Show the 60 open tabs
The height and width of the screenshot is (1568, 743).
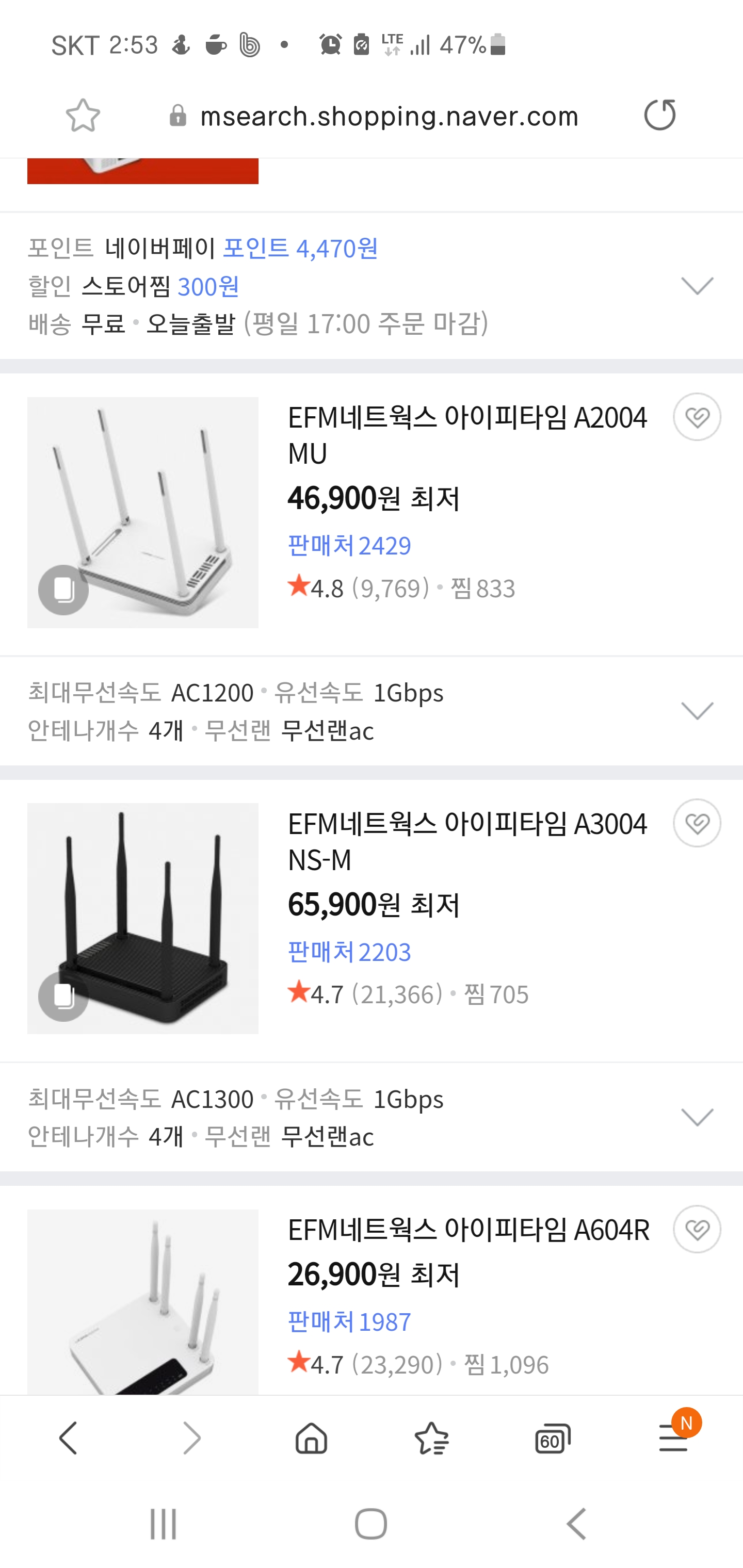(552, 1439)
